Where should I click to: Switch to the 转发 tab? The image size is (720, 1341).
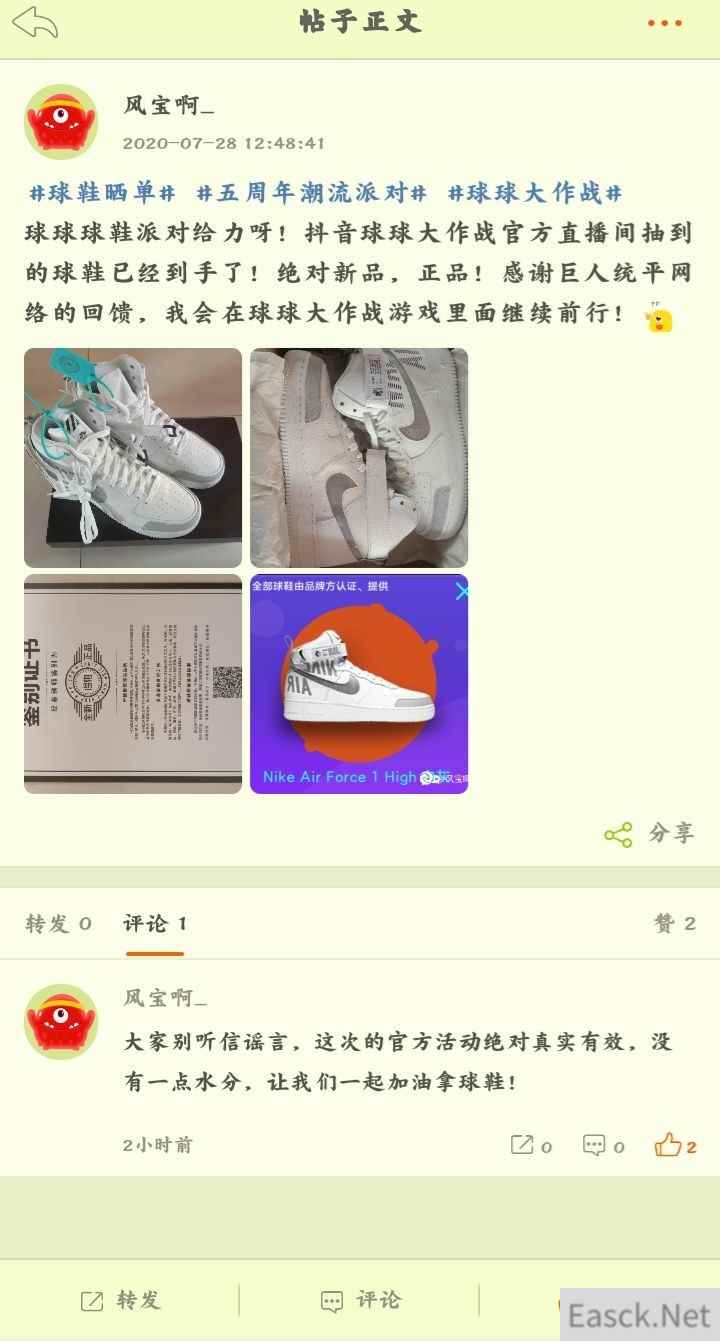click(x=59, y=923)
